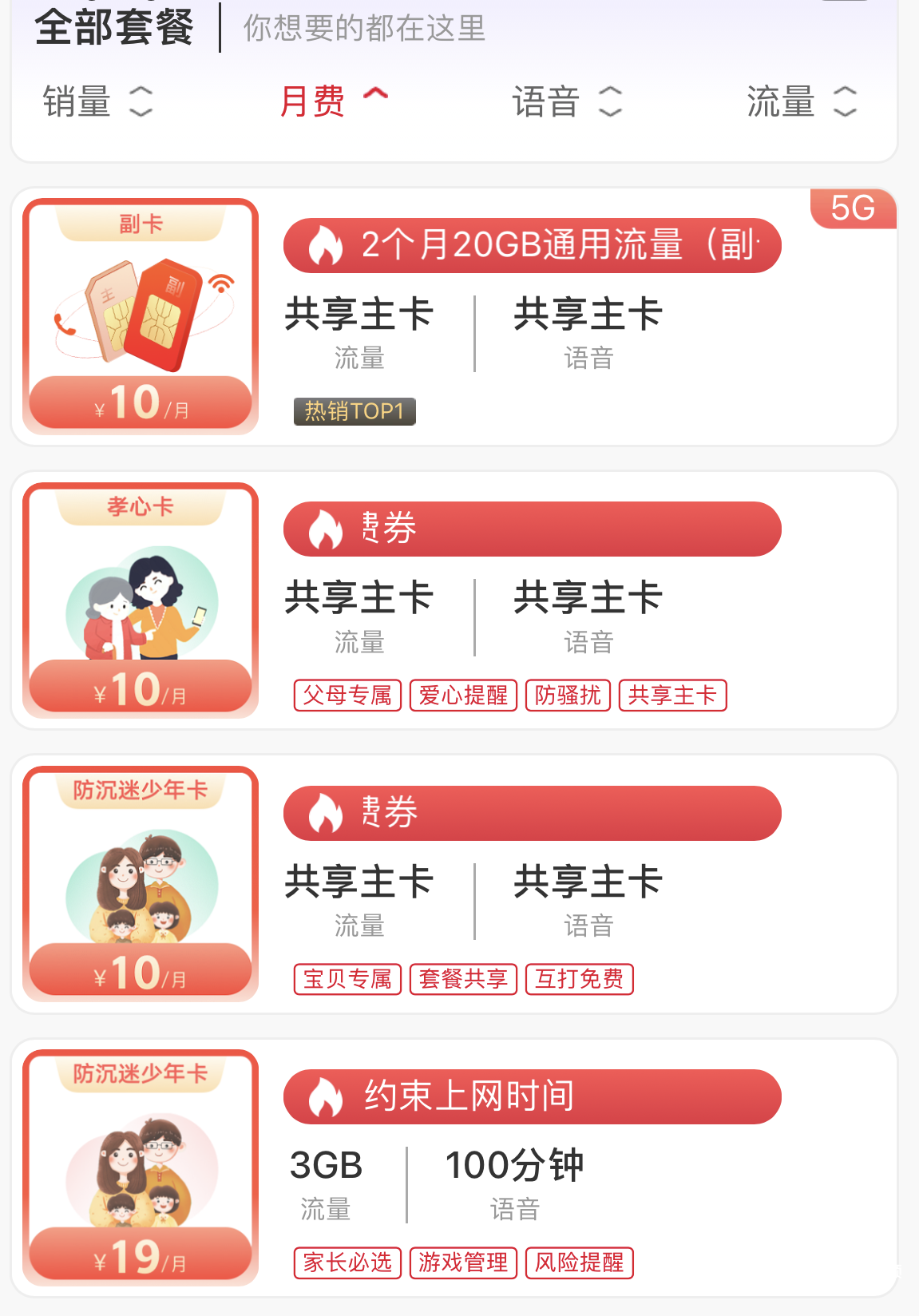Open the 销量 sorting chevron control
919x1316 pixels.
141,101
